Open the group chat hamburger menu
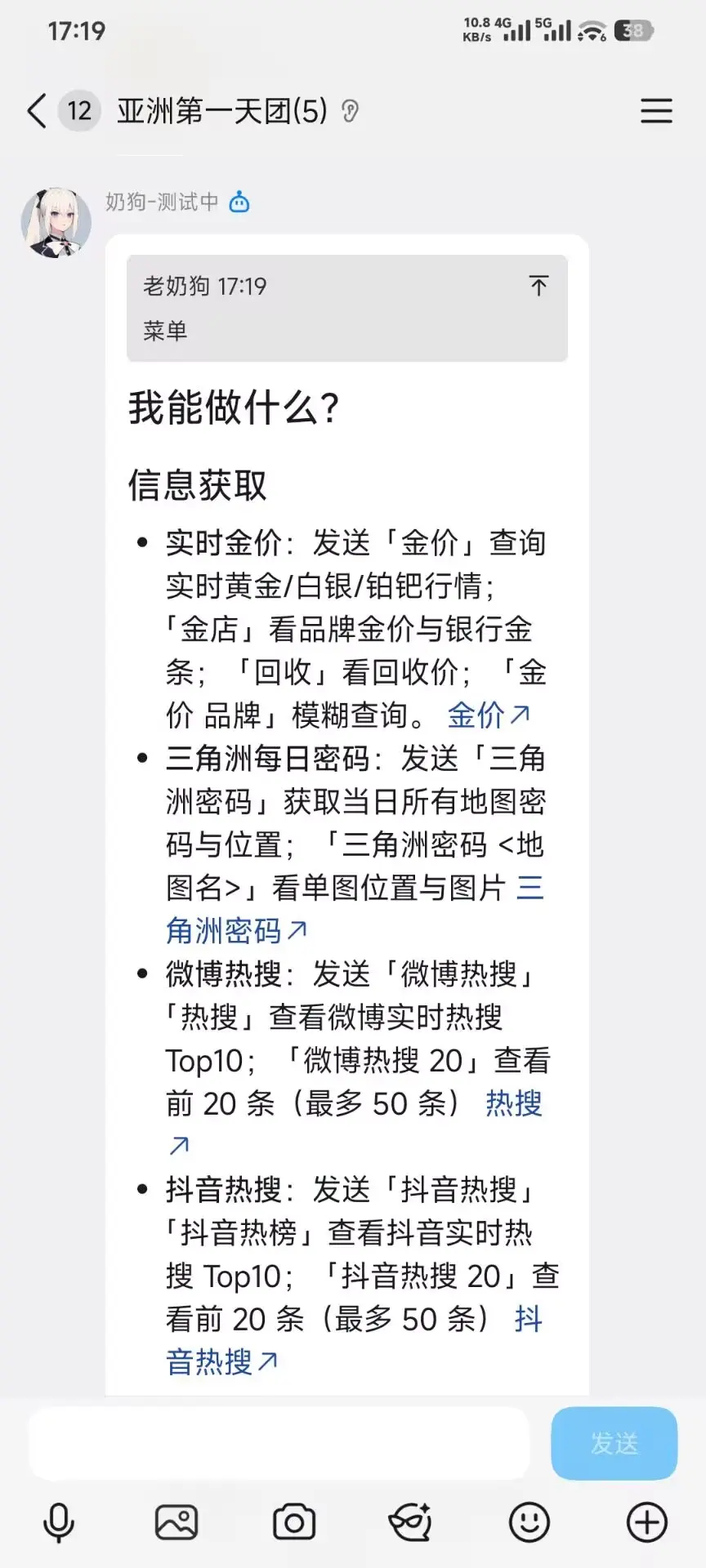Viewport: 706px width, 1568px height. [x=656, y=111]
